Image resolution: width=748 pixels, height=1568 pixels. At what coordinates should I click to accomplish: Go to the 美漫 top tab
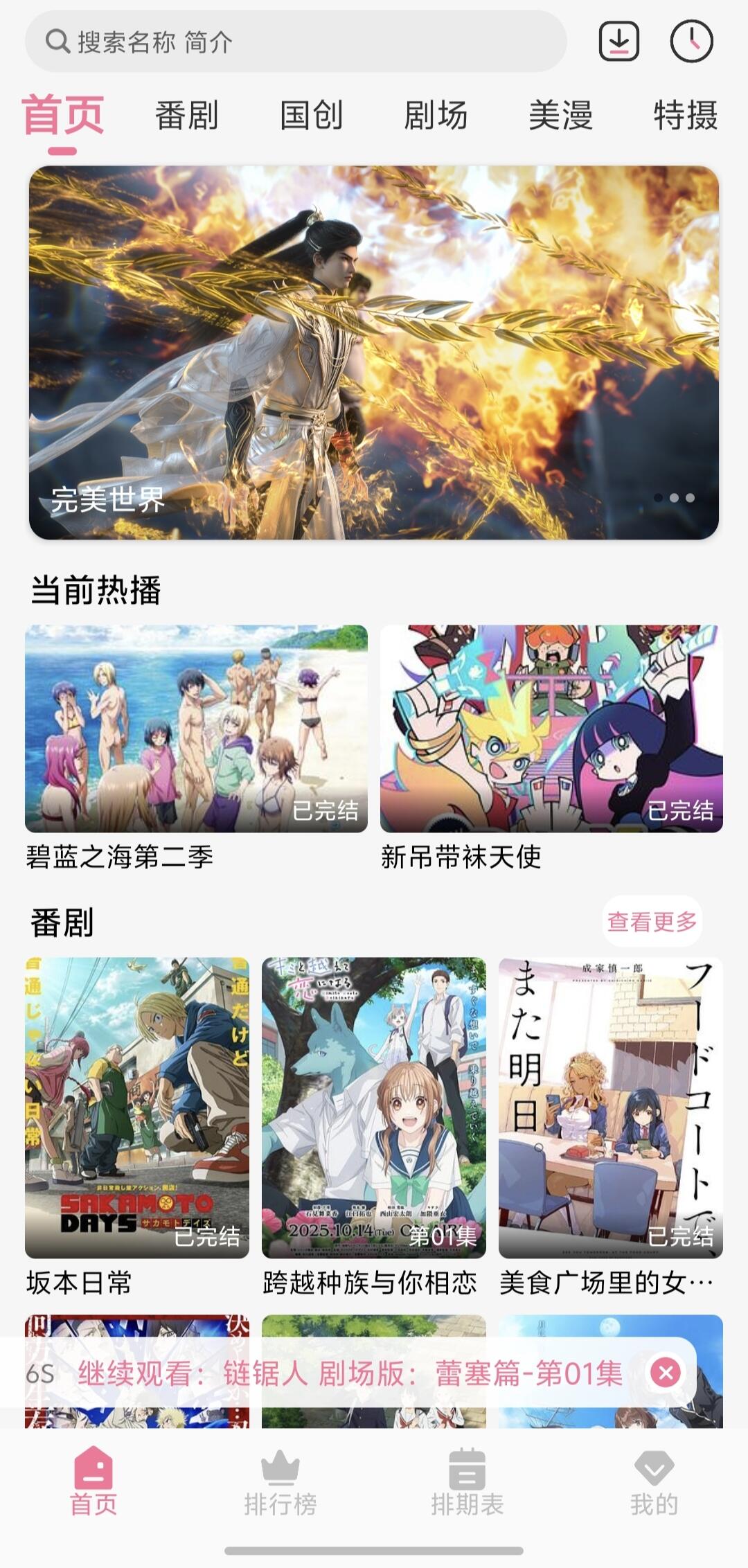tap(560, 115)
